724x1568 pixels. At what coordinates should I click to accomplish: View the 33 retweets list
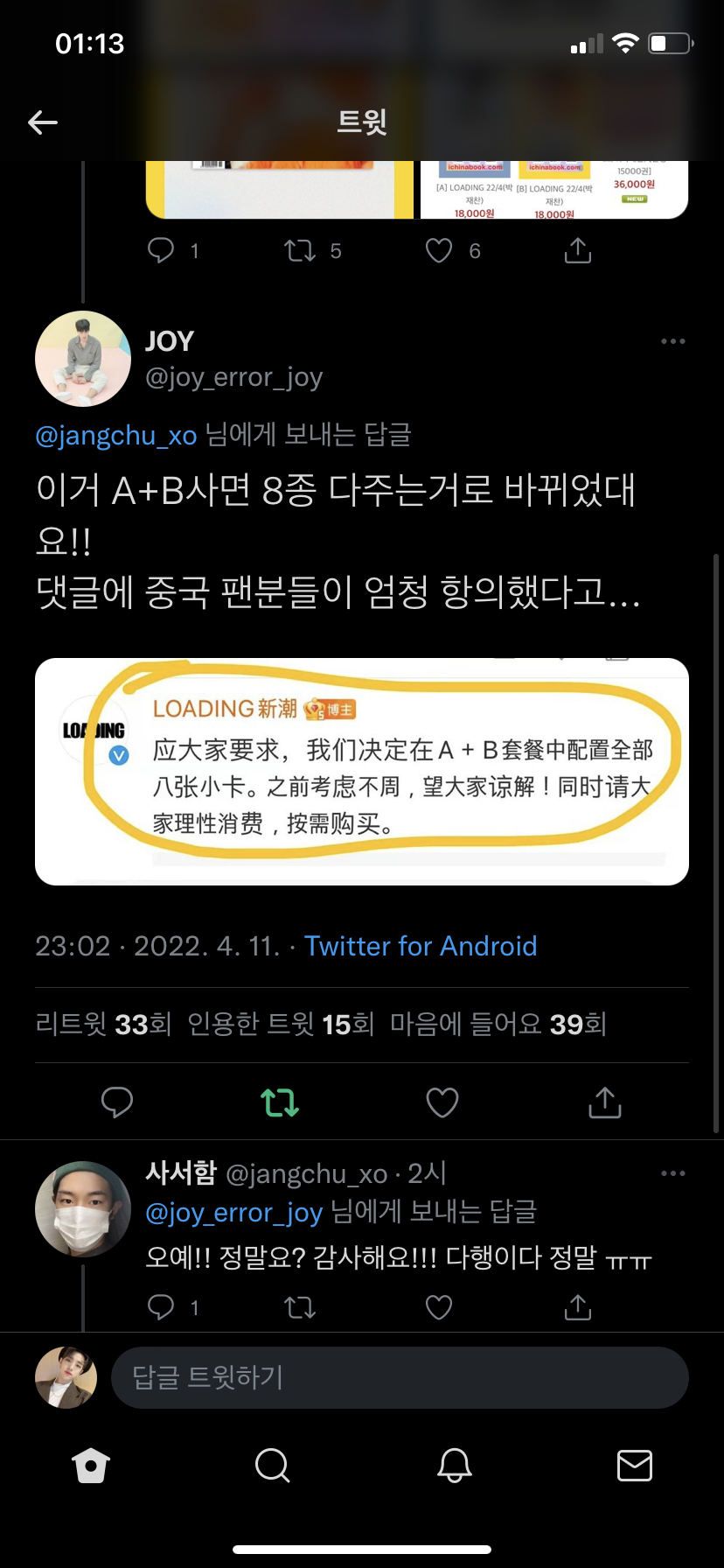103,1024
